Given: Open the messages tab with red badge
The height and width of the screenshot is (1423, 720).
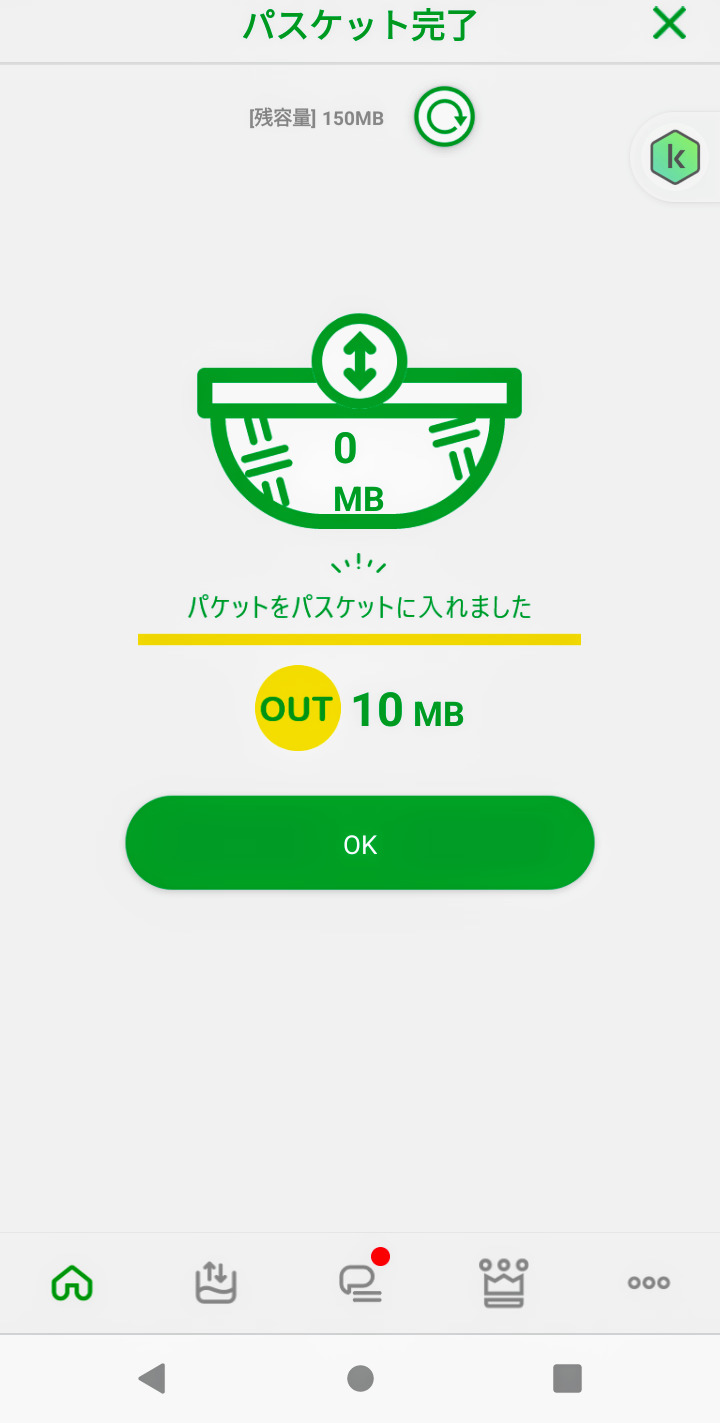Looking at the screenshot, I should pos(360,1282).
